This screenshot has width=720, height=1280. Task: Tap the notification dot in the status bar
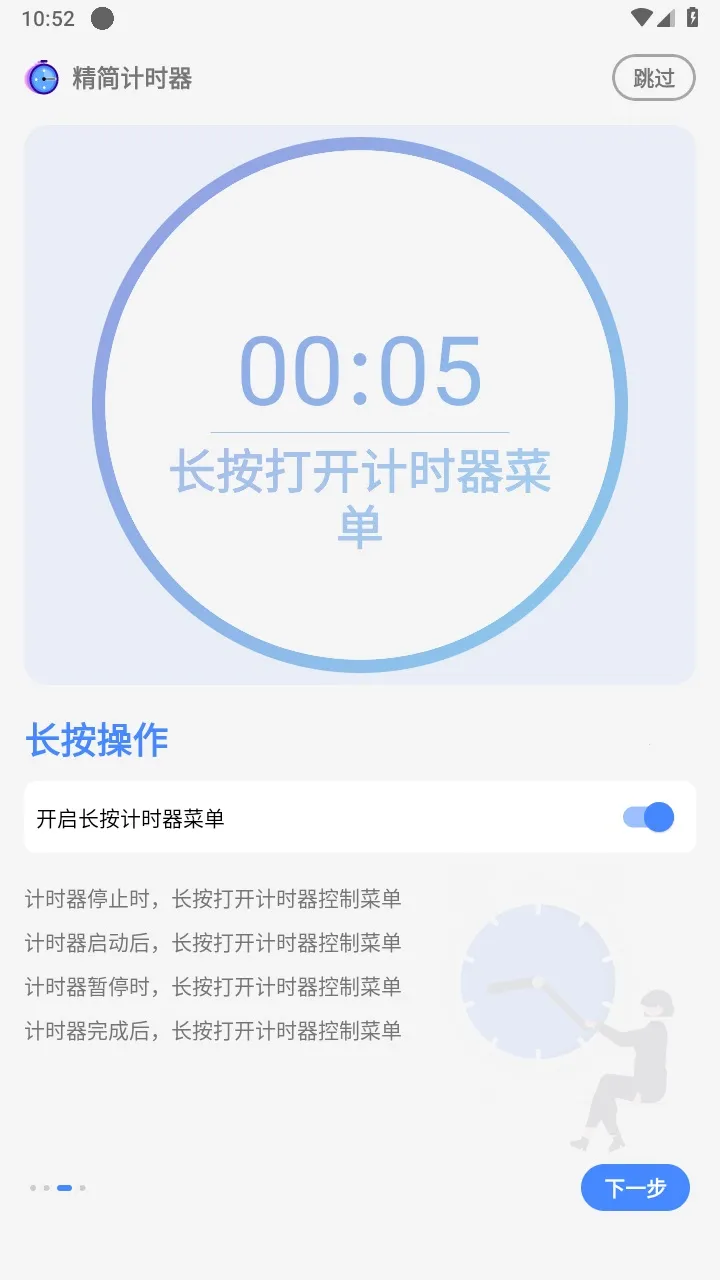pyautogui.click(x=102, y=17)
